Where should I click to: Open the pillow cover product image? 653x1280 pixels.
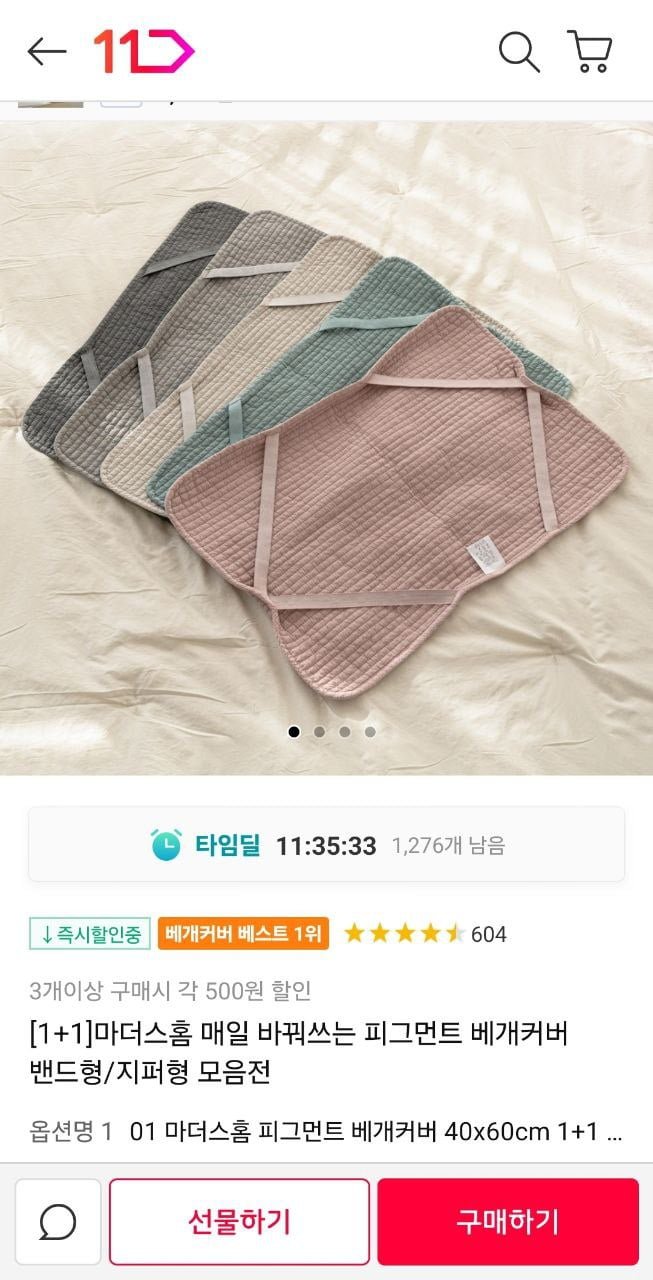(326, 440)
